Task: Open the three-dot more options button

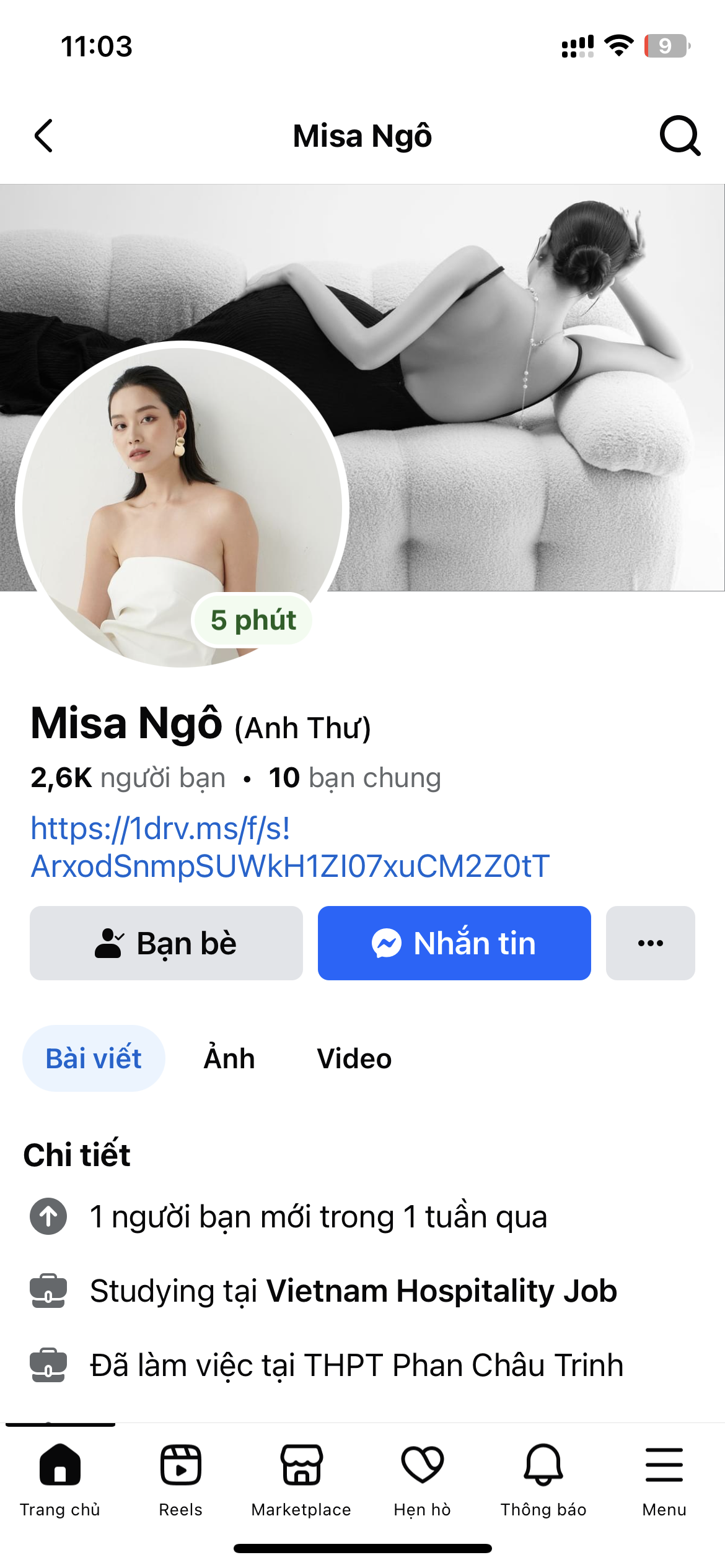Action: (650, 943)
